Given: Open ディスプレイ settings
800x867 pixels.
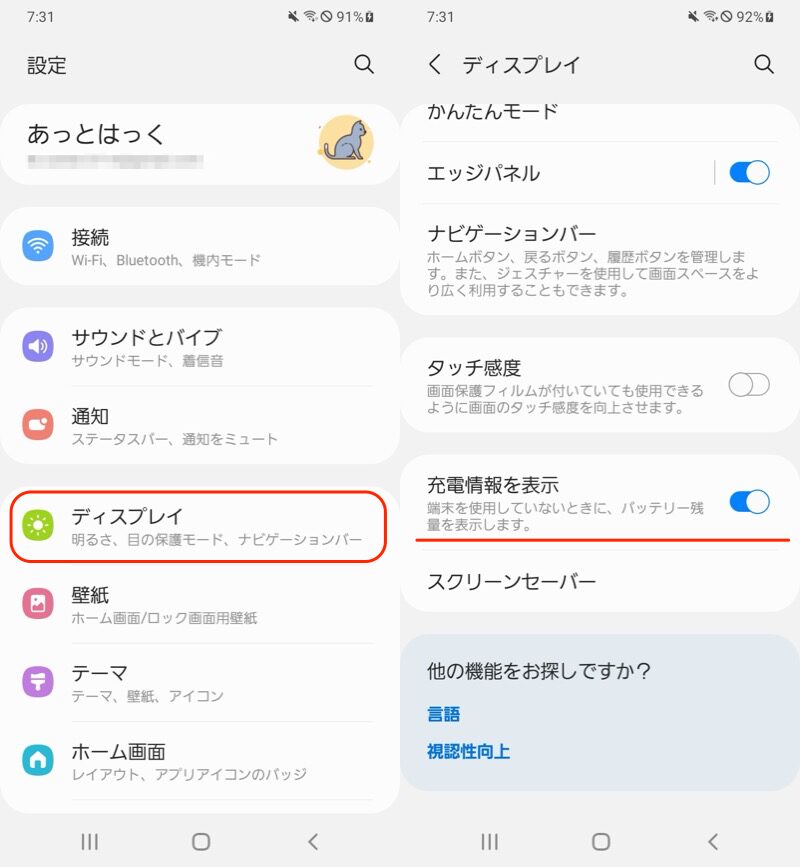Looking at the screenshot, I should click(x=200, y=526).
